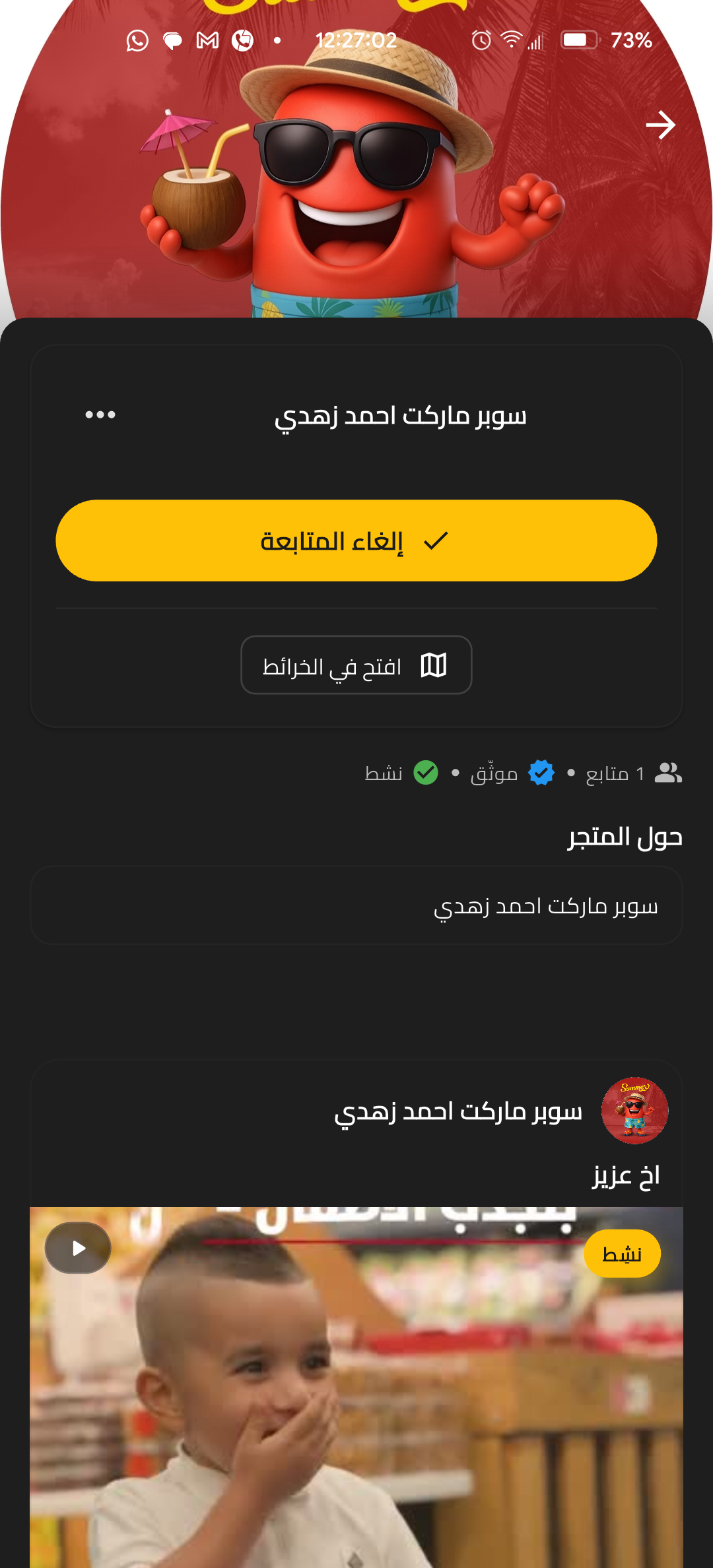Open store location via افتح في الخرائط
This screenshot has height=1568, width=713.
pos(356,665)
